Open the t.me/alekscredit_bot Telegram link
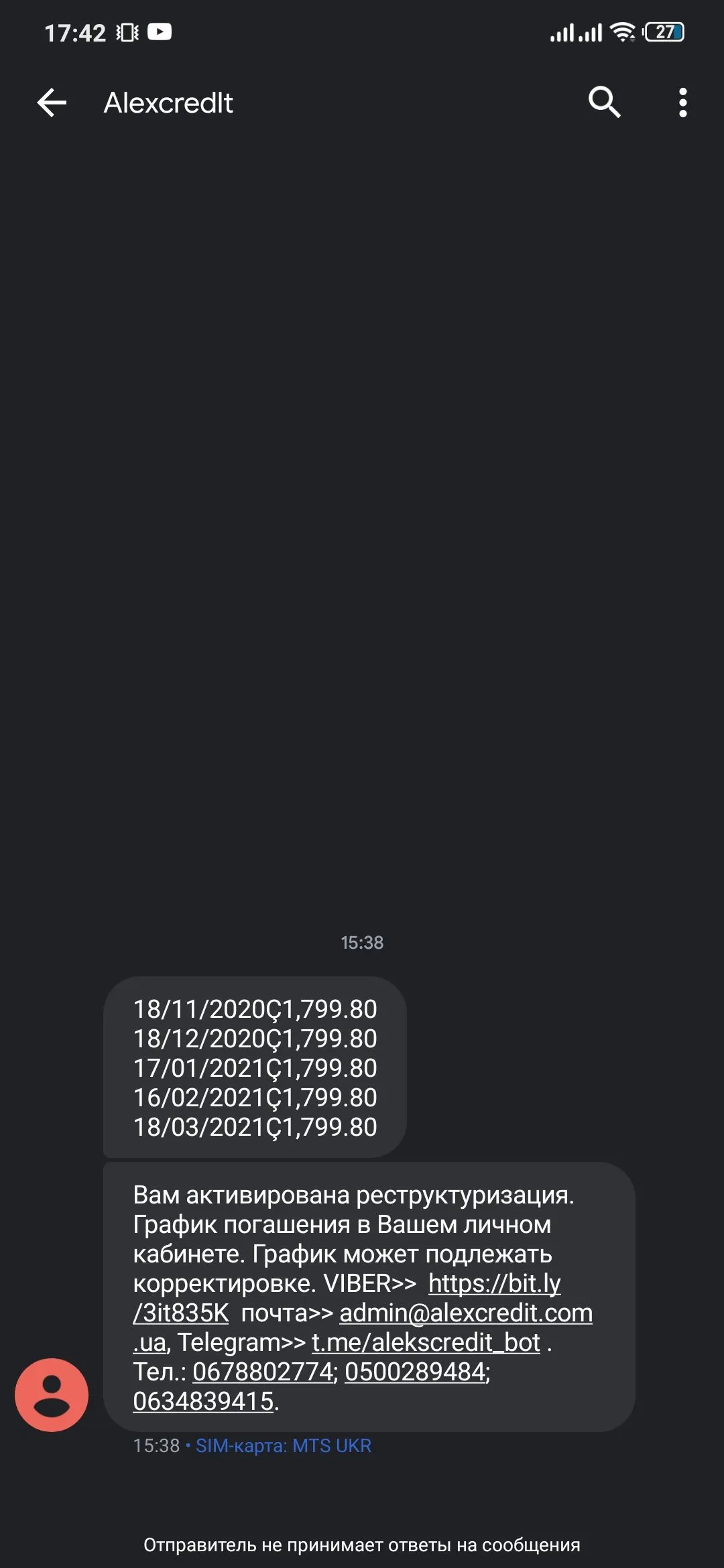Screen dimensions: 724x1568 click(426, 1342)
